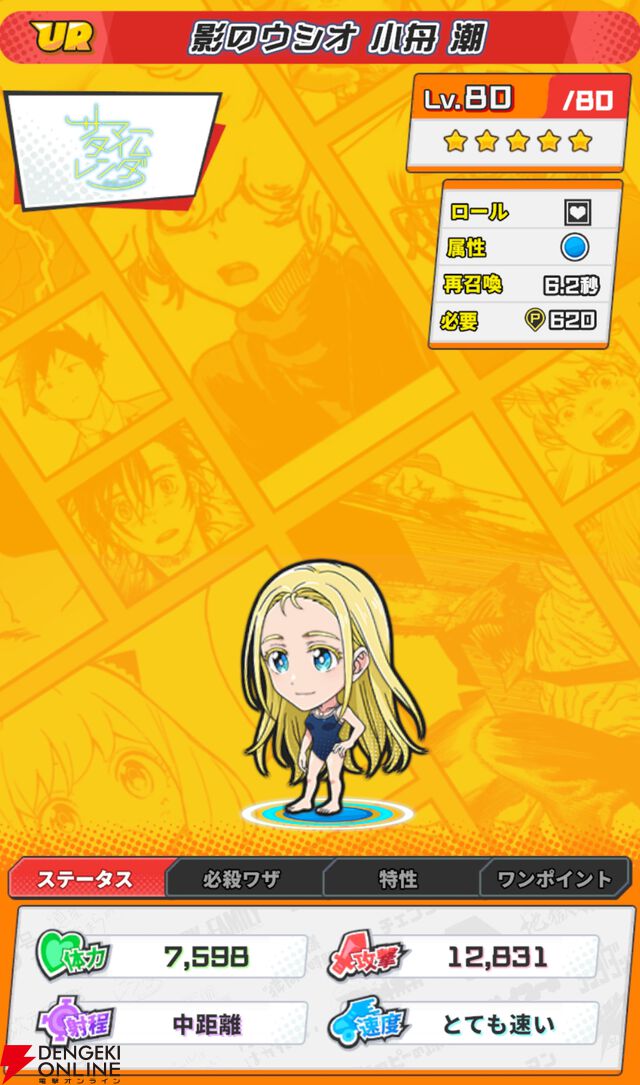Screen dimensions: 640x1085
Task: Show the ステータス tab
Action: [x=86, y=879]
